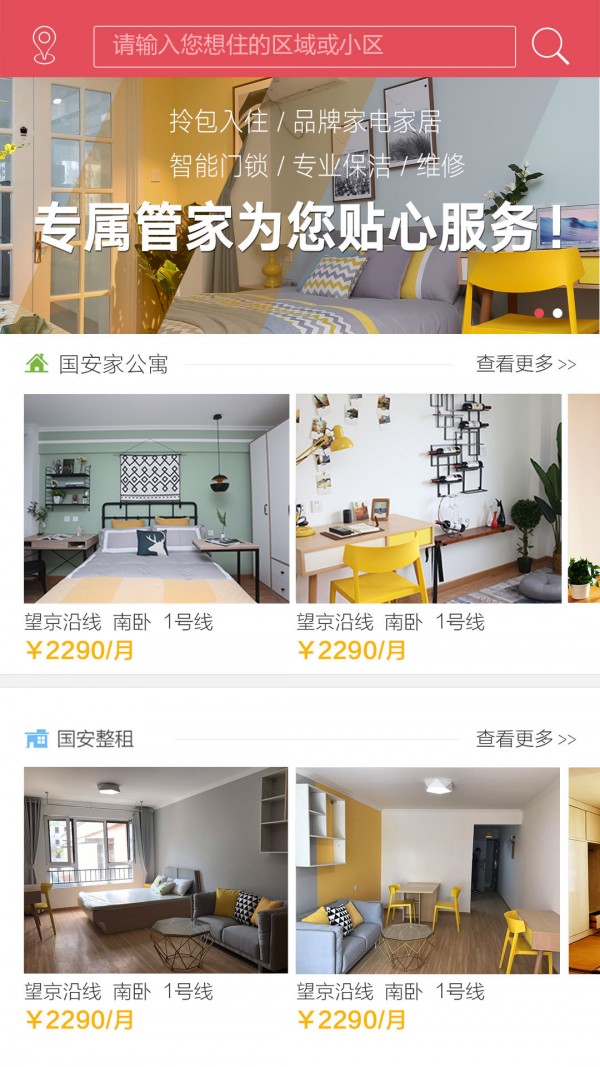Focus the 区域或小区 search field
This screenshot has height=1067, width=600.
[x=304, y=46]
